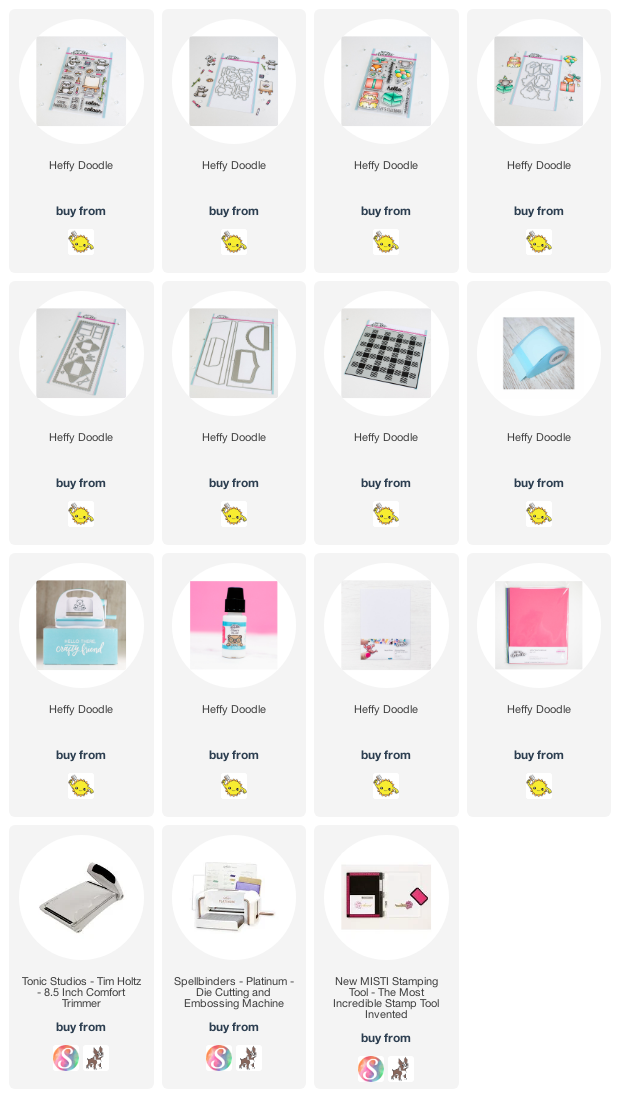Open the Heffy Doodle pink cardstock product
620x1109 pixels.
[x=539, y=625]
